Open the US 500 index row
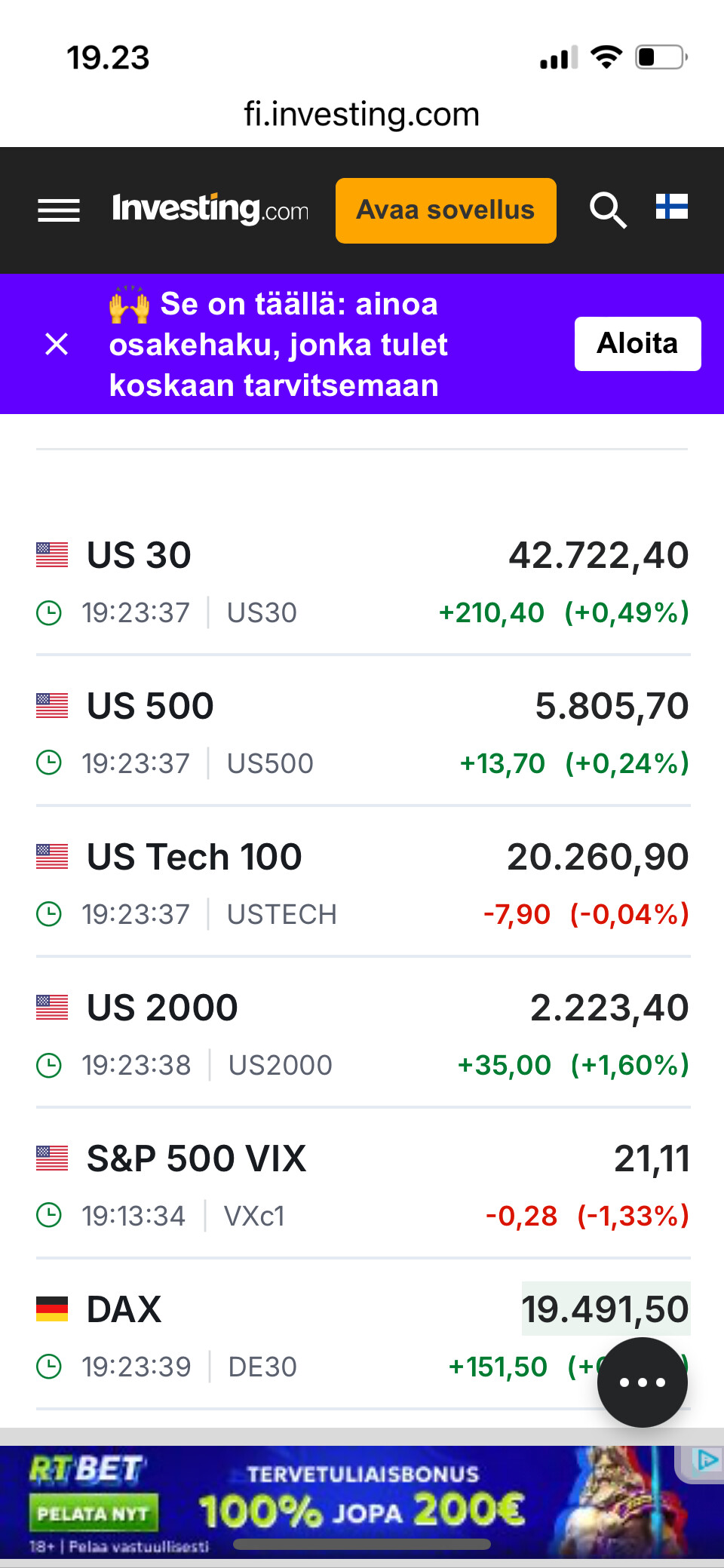Viewport: 724px width, 1568px height. [362, 732]
